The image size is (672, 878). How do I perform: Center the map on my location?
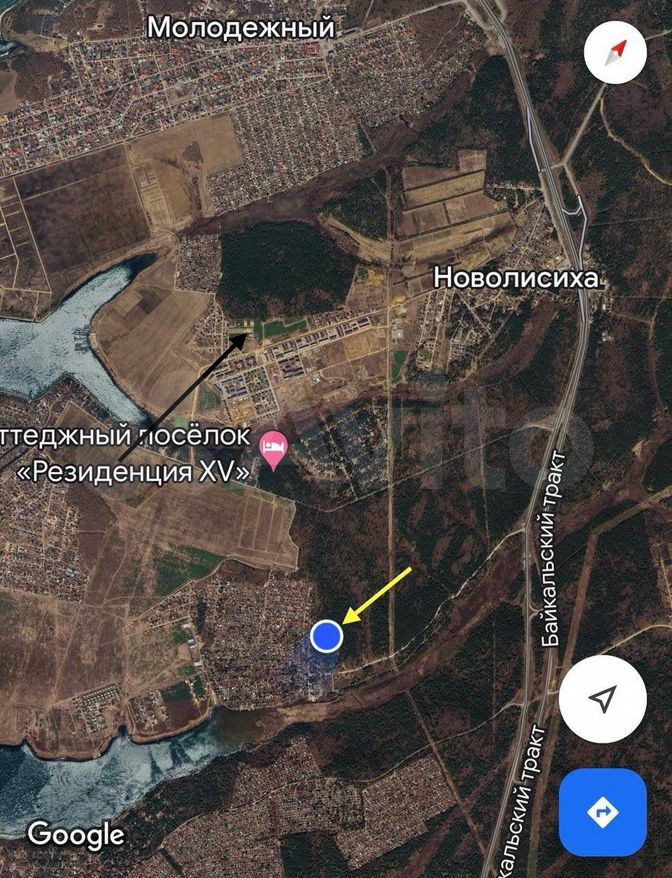pos(602,699)
